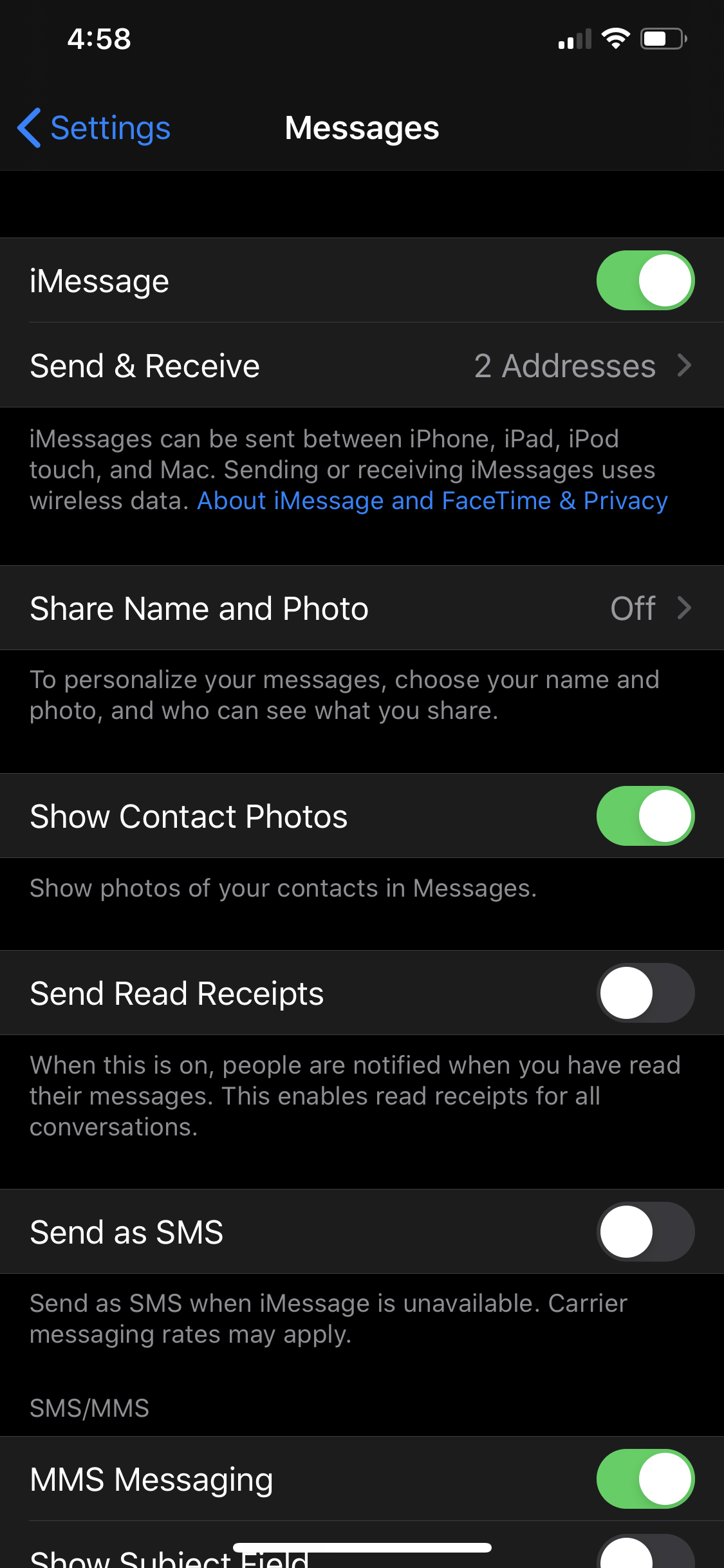Screen dimensions: 724x1568
Task: Open Send & Receive addresses
Action: click(x=362, y=366)
